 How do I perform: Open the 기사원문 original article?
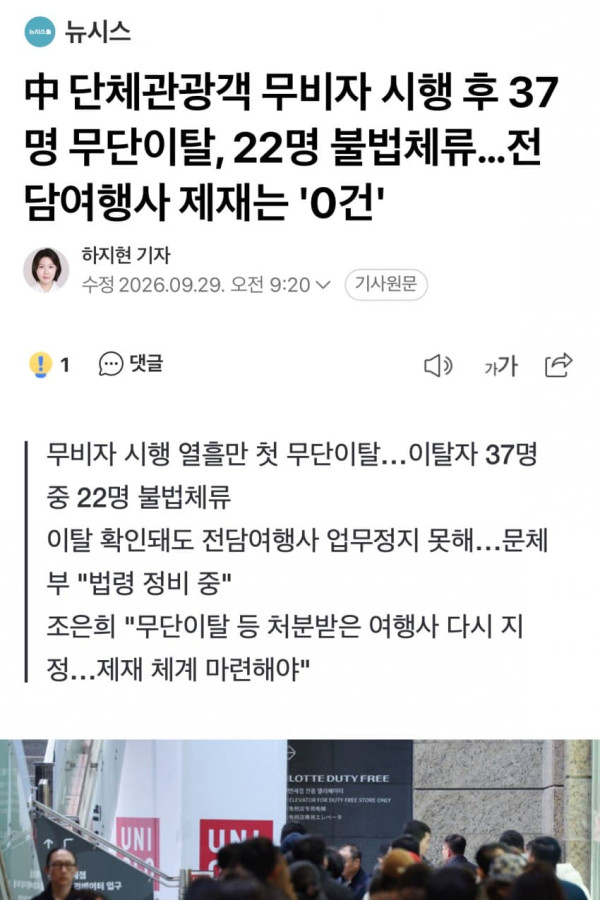click(x=386, y=285)
